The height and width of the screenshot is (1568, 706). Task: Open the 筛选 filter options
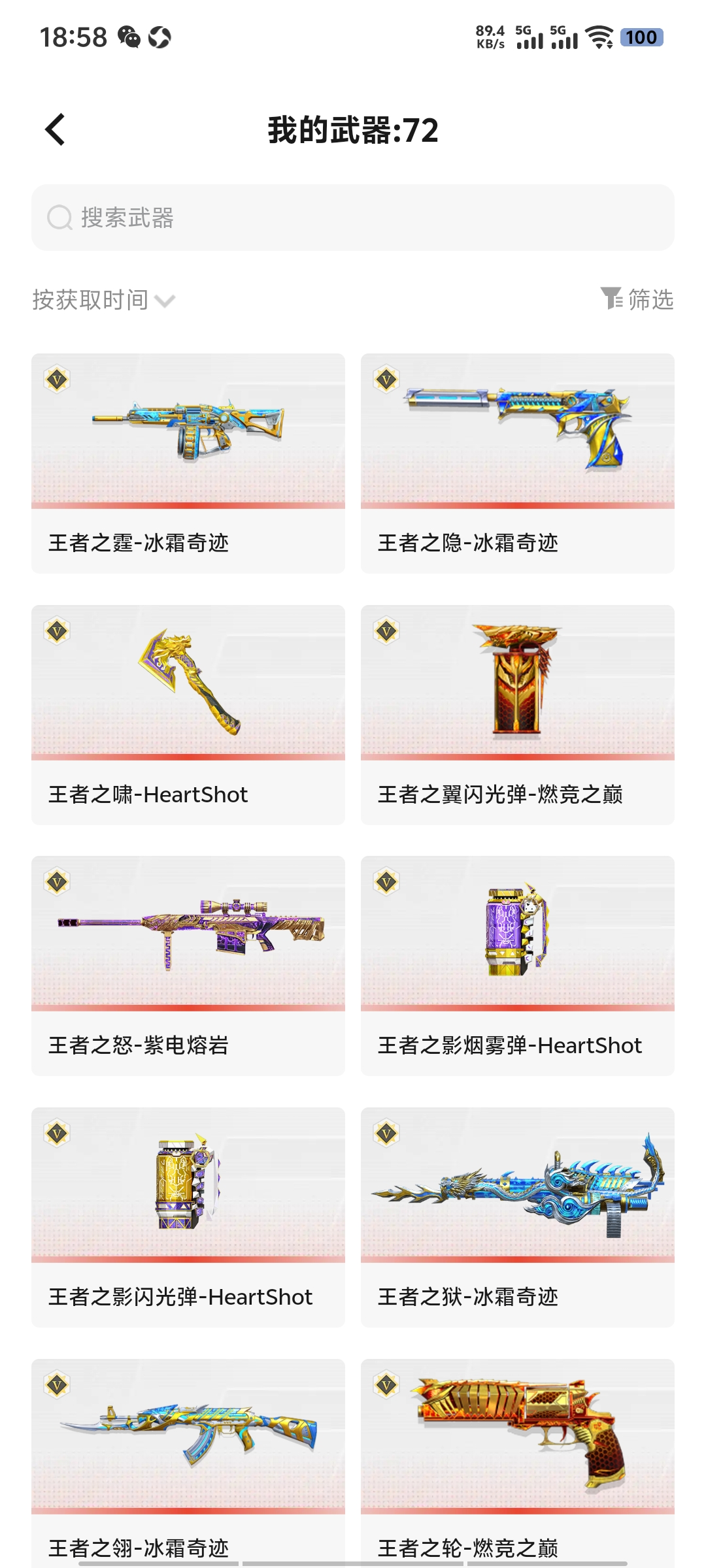pos(637,299)
